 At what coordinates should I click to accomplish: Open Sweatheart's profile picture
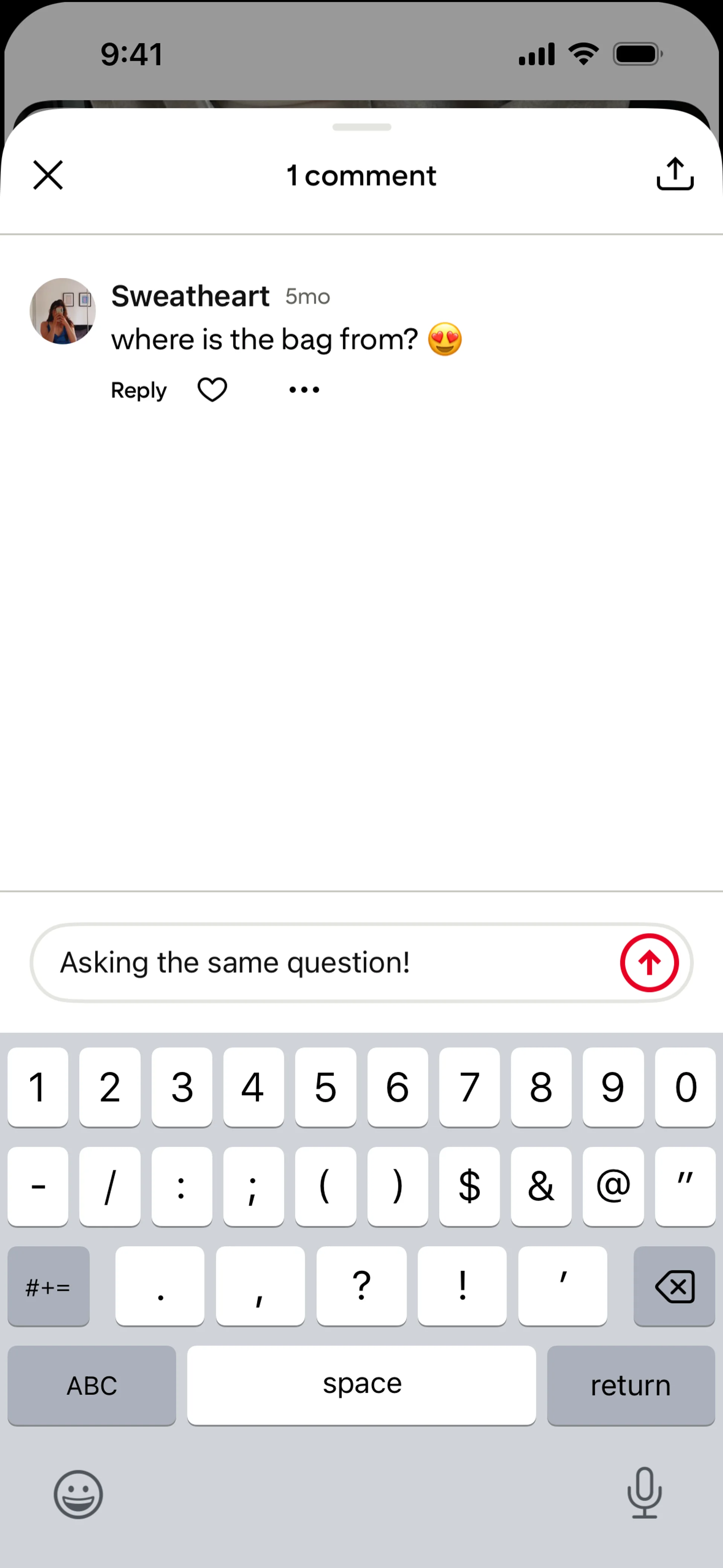coord(63,311)
